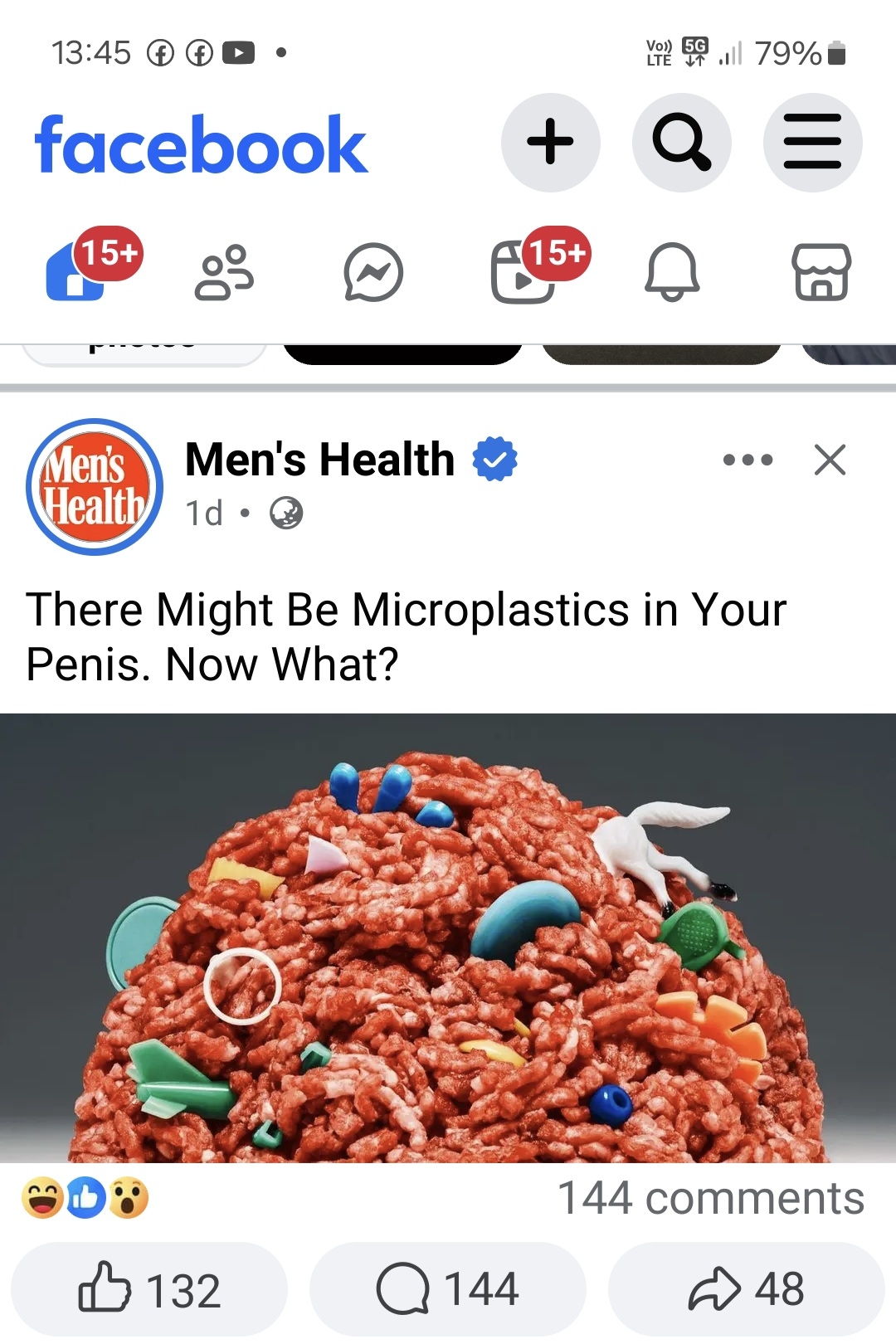This screenshot has width=896, height=1344.
Task: Go to the Home feed tab
Action: [x=76, y=272]
